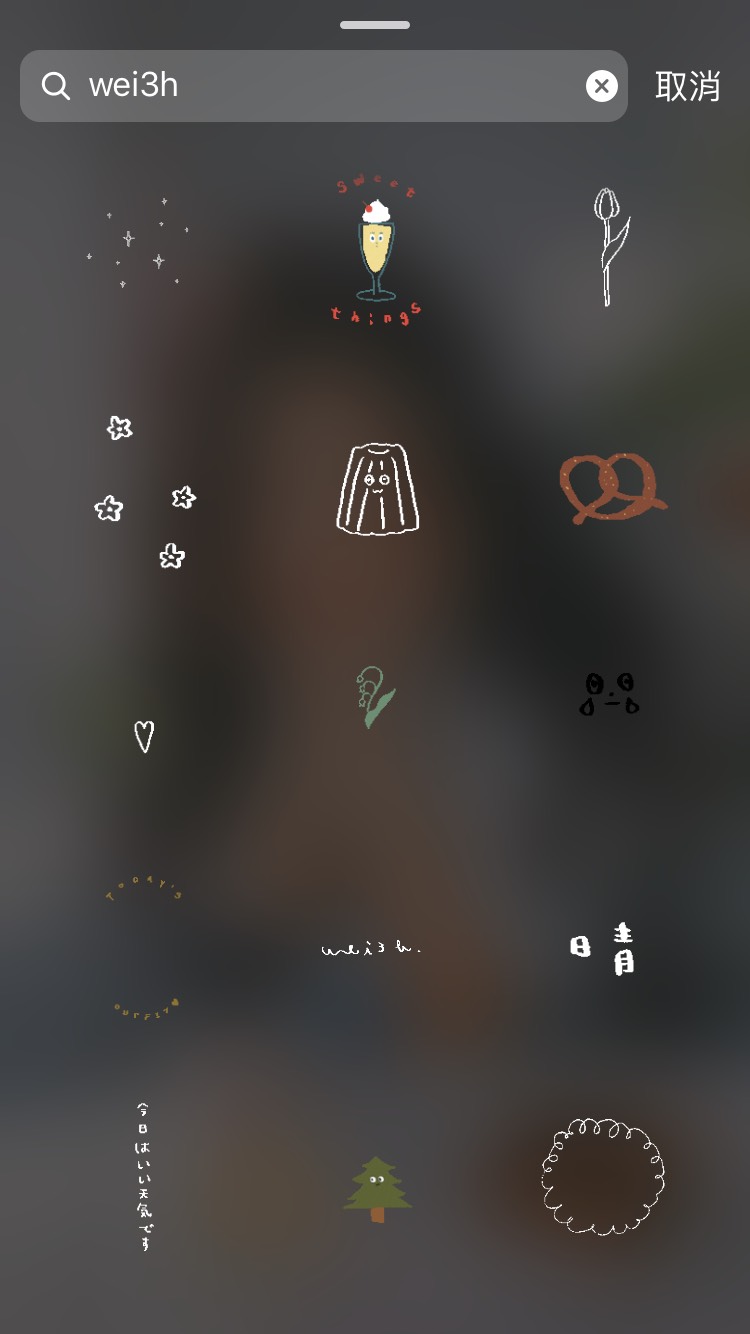This screenshot has width=750, height=1334.
Task: Tap the drag handle at top of sheet
Action: [375, 24]
